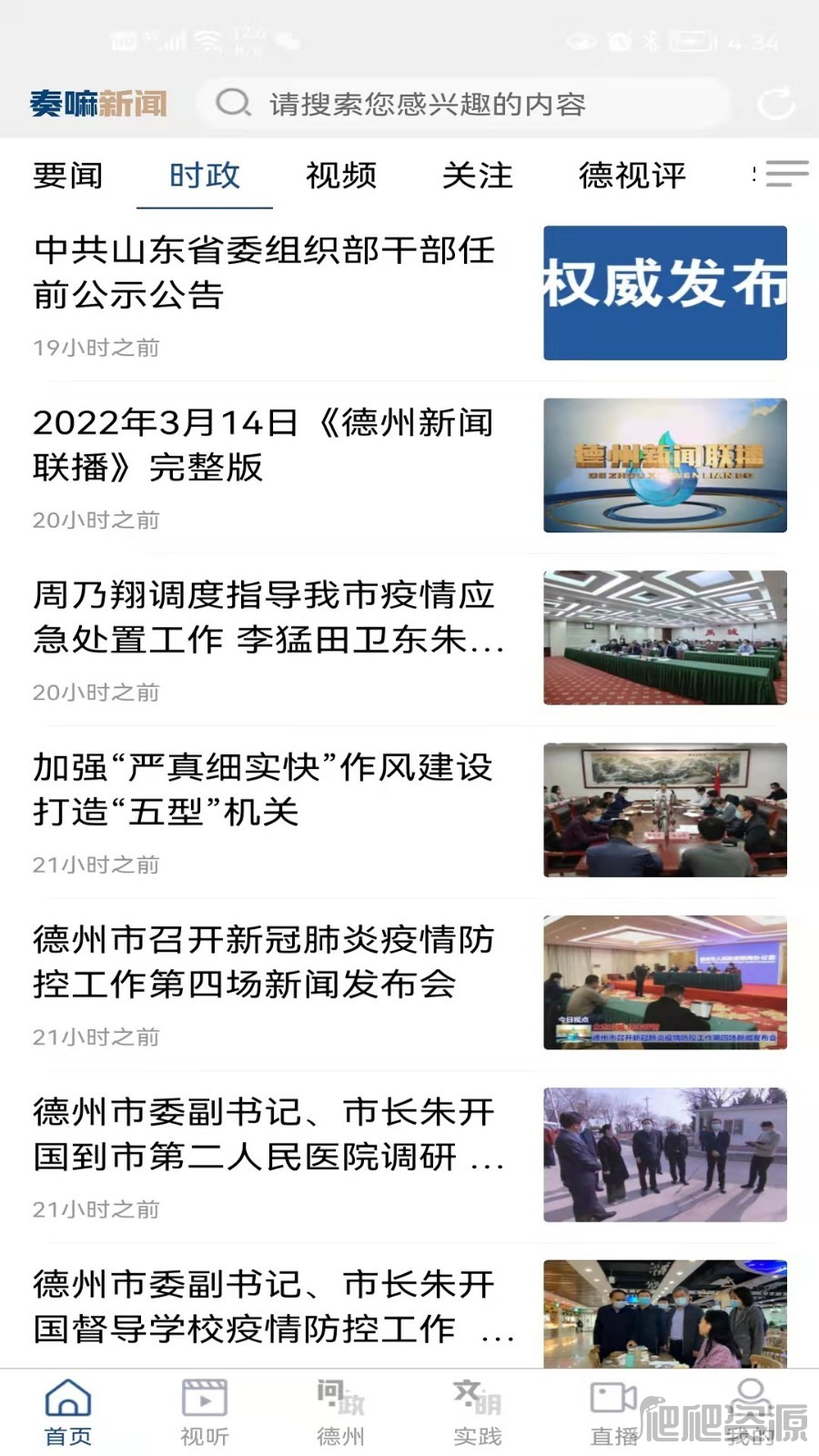The width and height of the screenshot is (819, 1456).
Task: Open 中共山东省委组织部干部任前公示公告 article
Action: [x=409, y=295]
